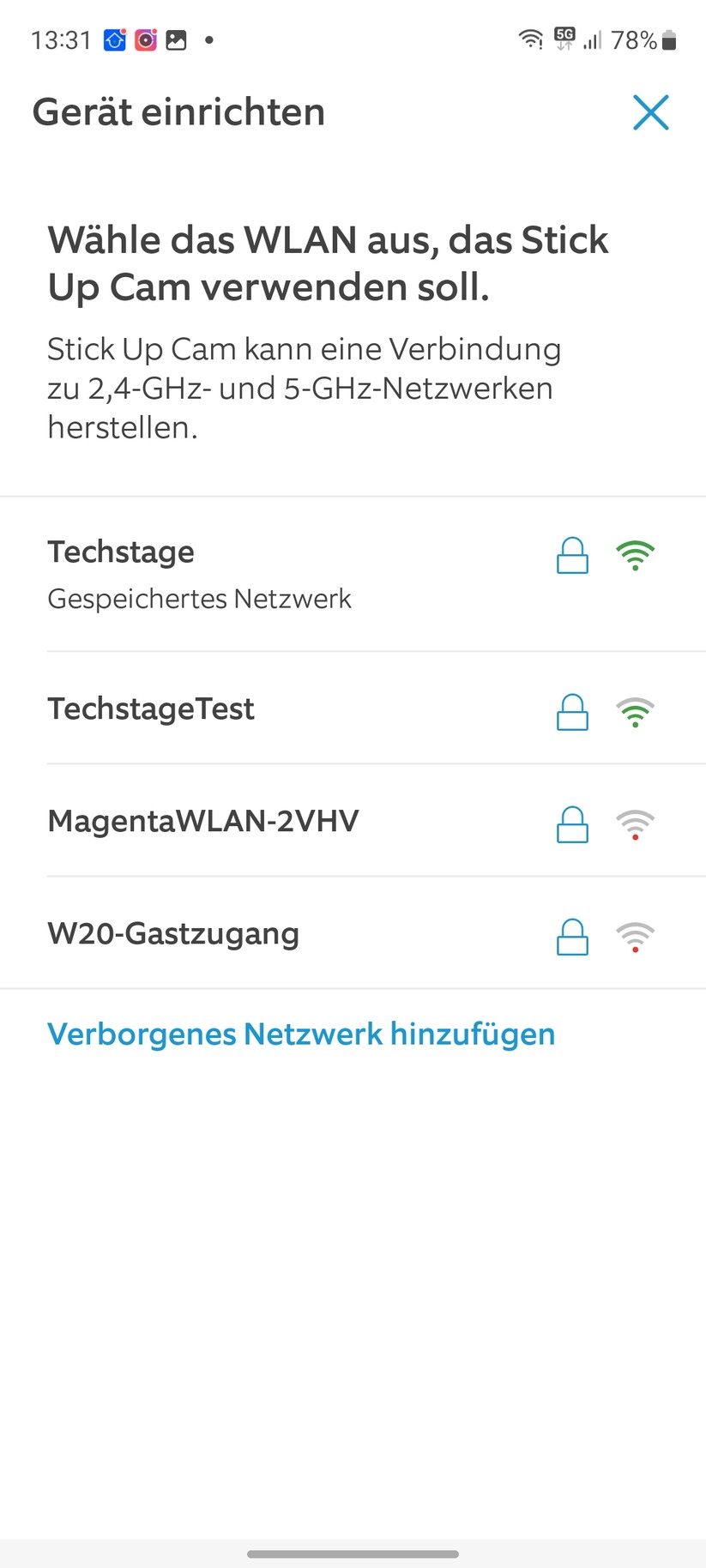The width and height of the screenshot is (706, 1568).
Task: Open Verborgenes Netzwerk hinzufügen
Action: click(x=301, y=1034)
